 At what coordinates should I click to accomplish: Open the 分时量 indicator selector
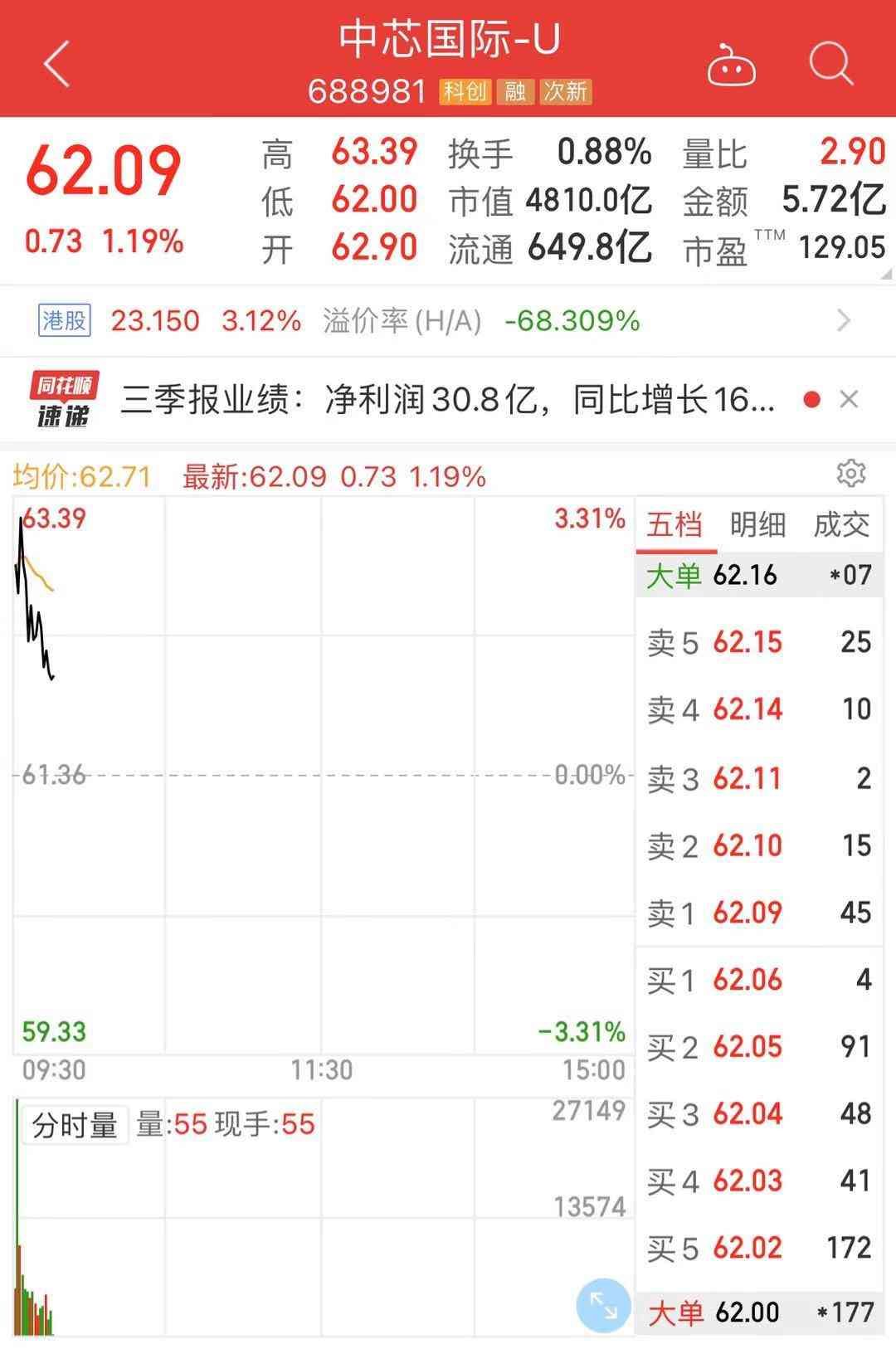(x=75, y=1126)
